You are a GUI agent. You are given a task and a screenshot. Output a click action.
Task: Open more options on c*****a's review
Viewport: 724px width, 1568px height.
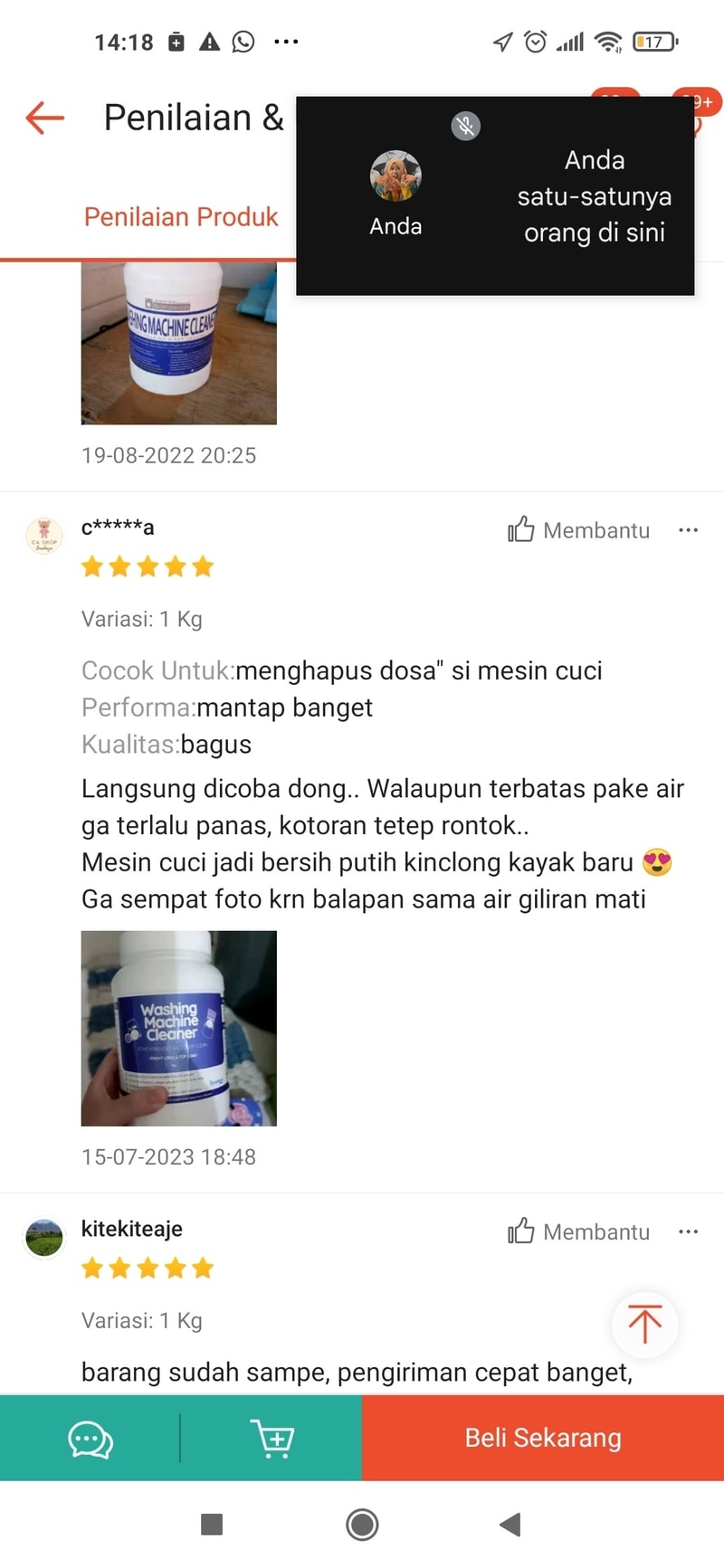tap(688, 530)
